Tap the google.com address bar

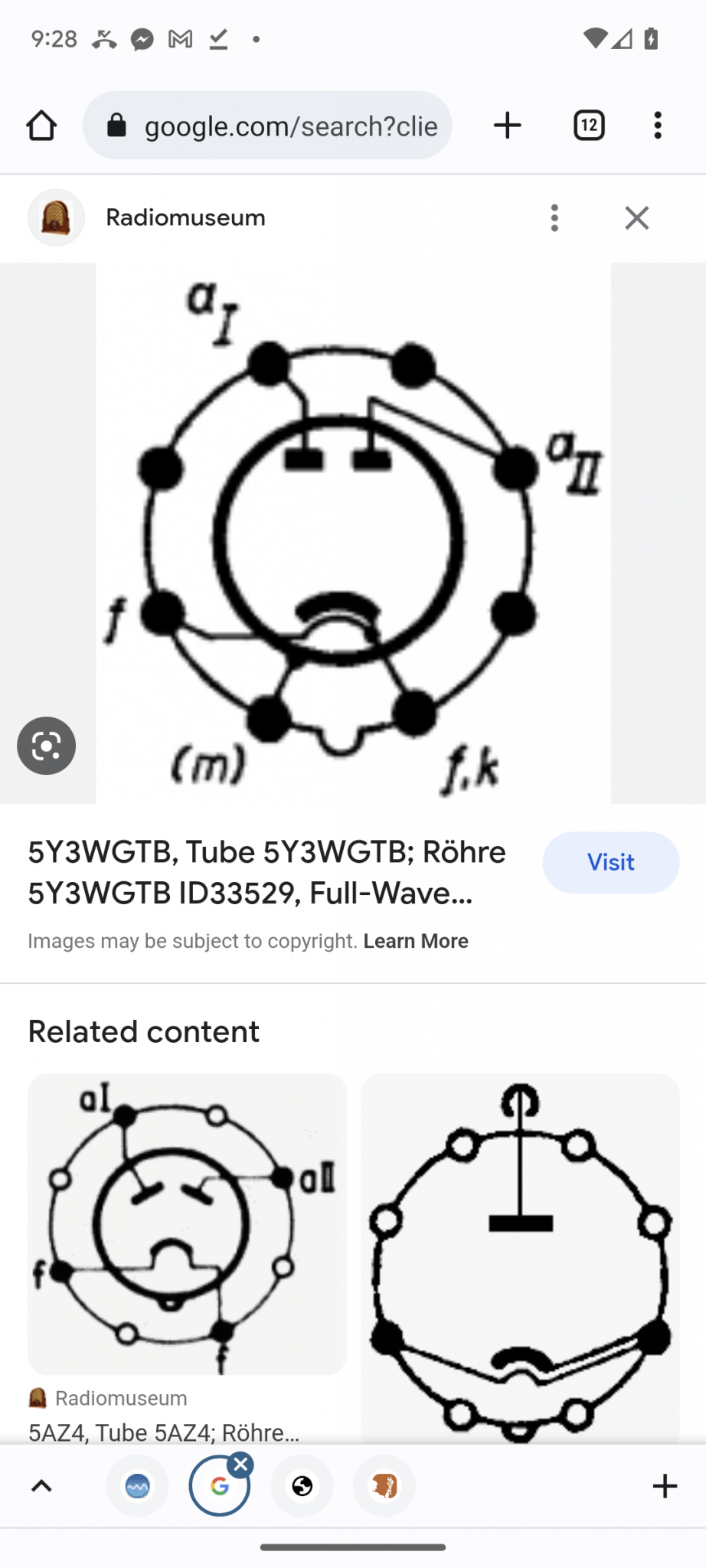[x=267, y=126]
